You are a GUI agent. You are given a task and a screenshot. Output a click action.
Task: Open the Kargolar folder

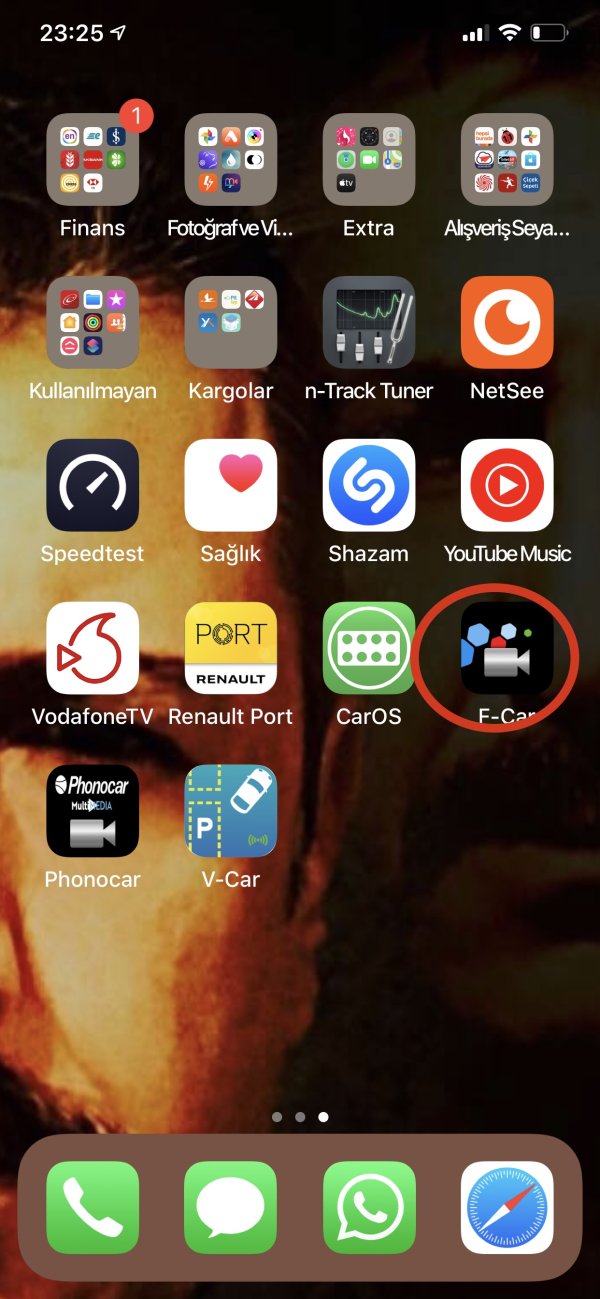click(231, 322)
